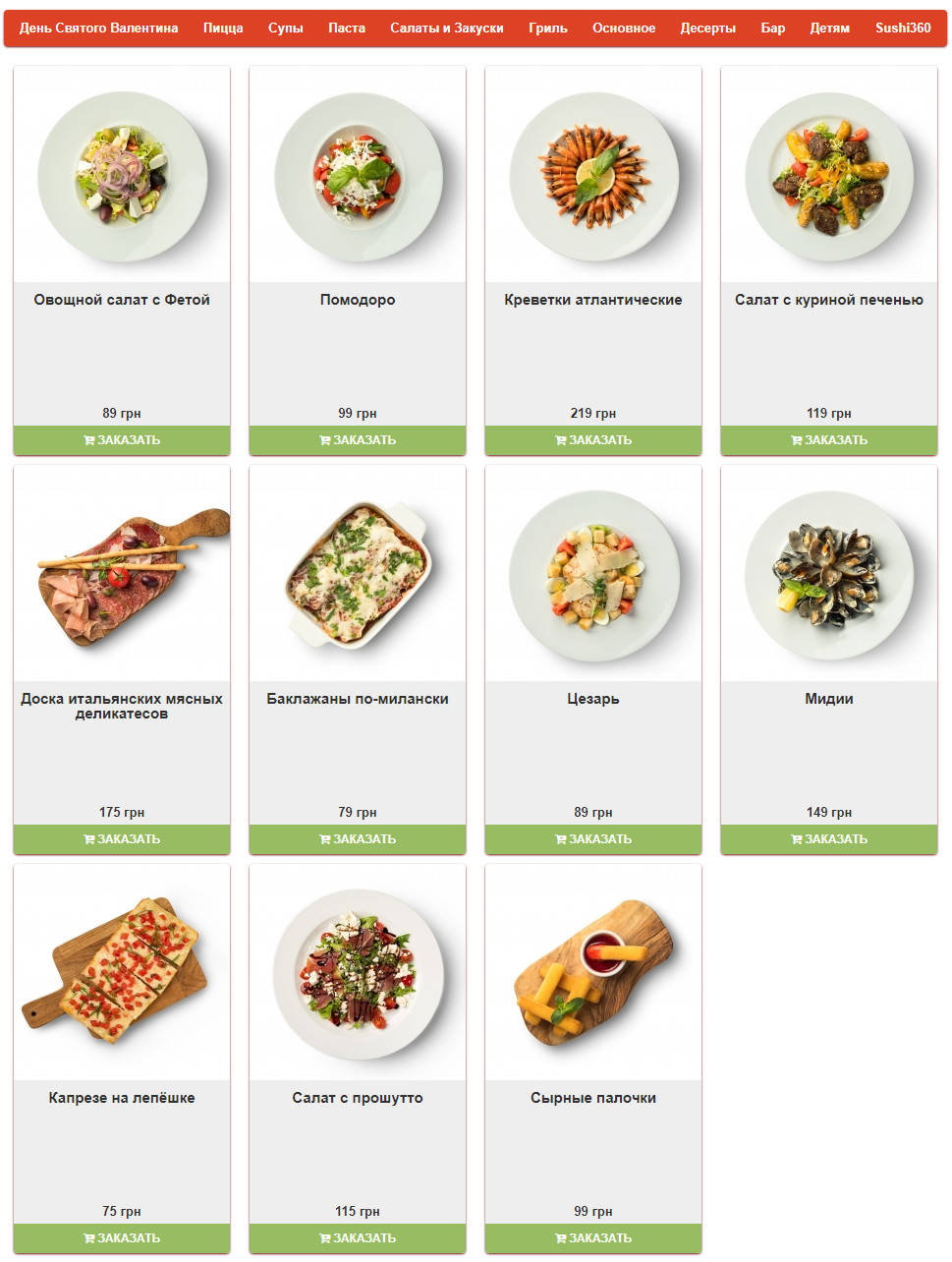The image size is (952, 1262).
Task: Switch to the Супы category
Action: pyautogui.click(x=285, y=28)
